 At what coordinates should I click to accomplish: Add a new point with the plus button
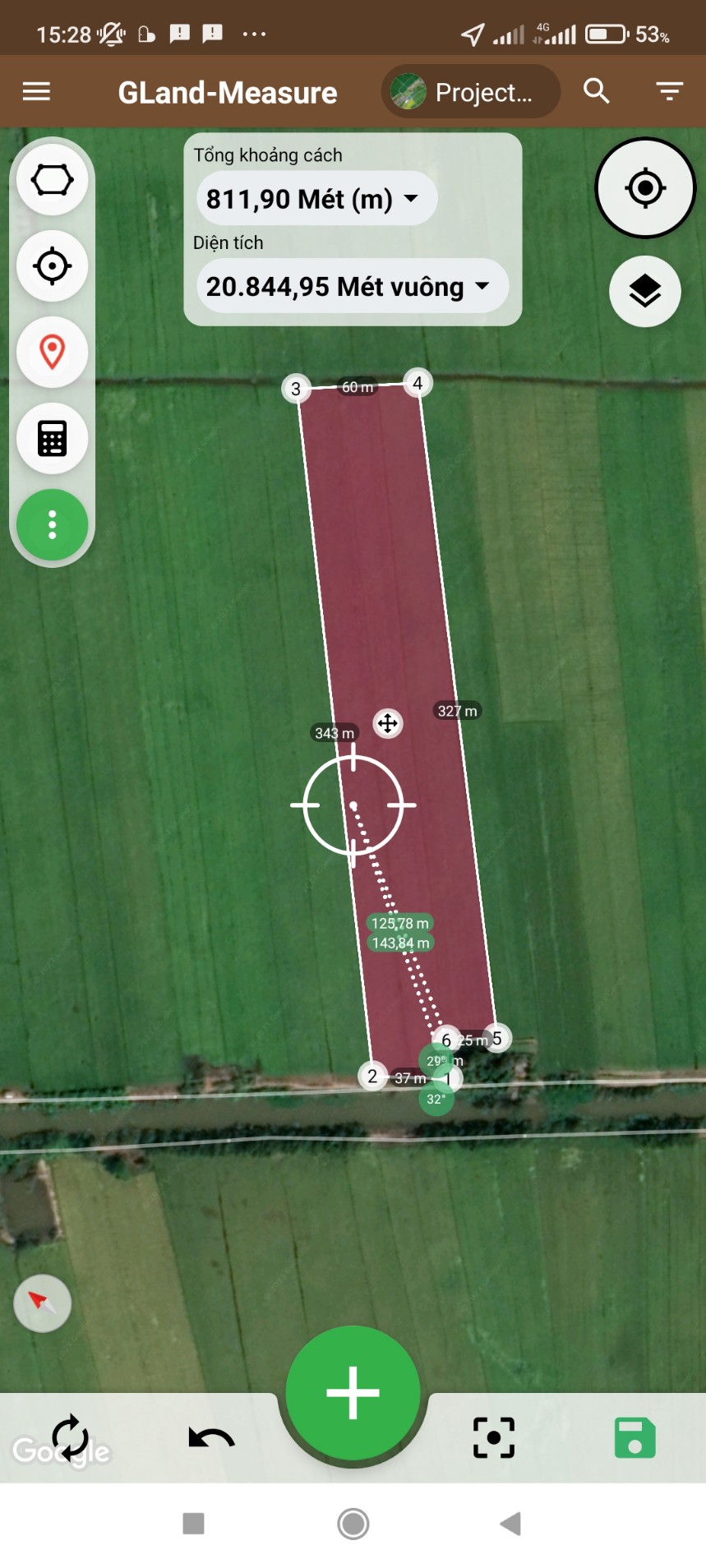353,1393
